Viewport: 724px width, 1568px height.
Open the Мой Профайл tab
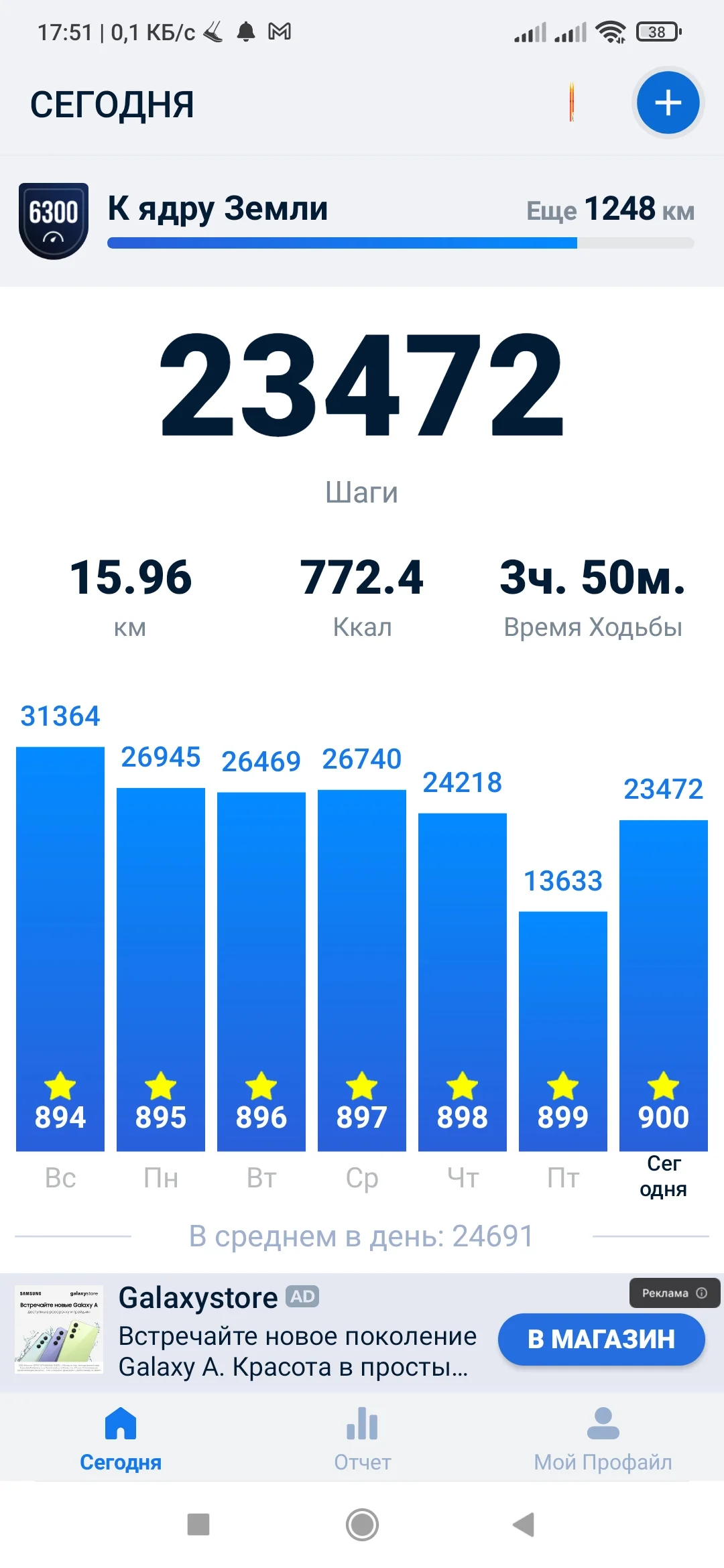[603, 1438]
